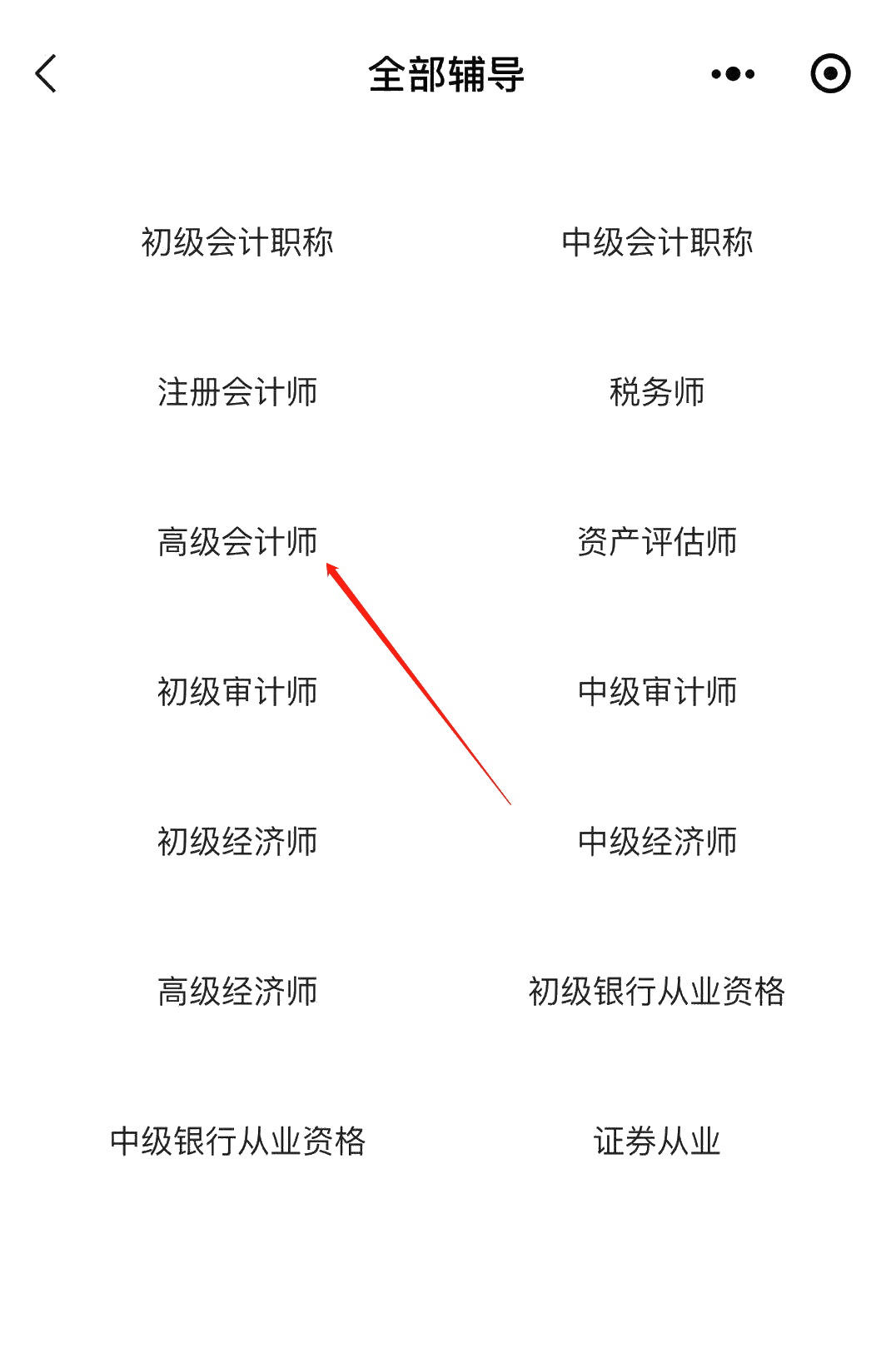Open the more options menu (three dots)
896x1363 pixels.
click(x=729, y=74)
